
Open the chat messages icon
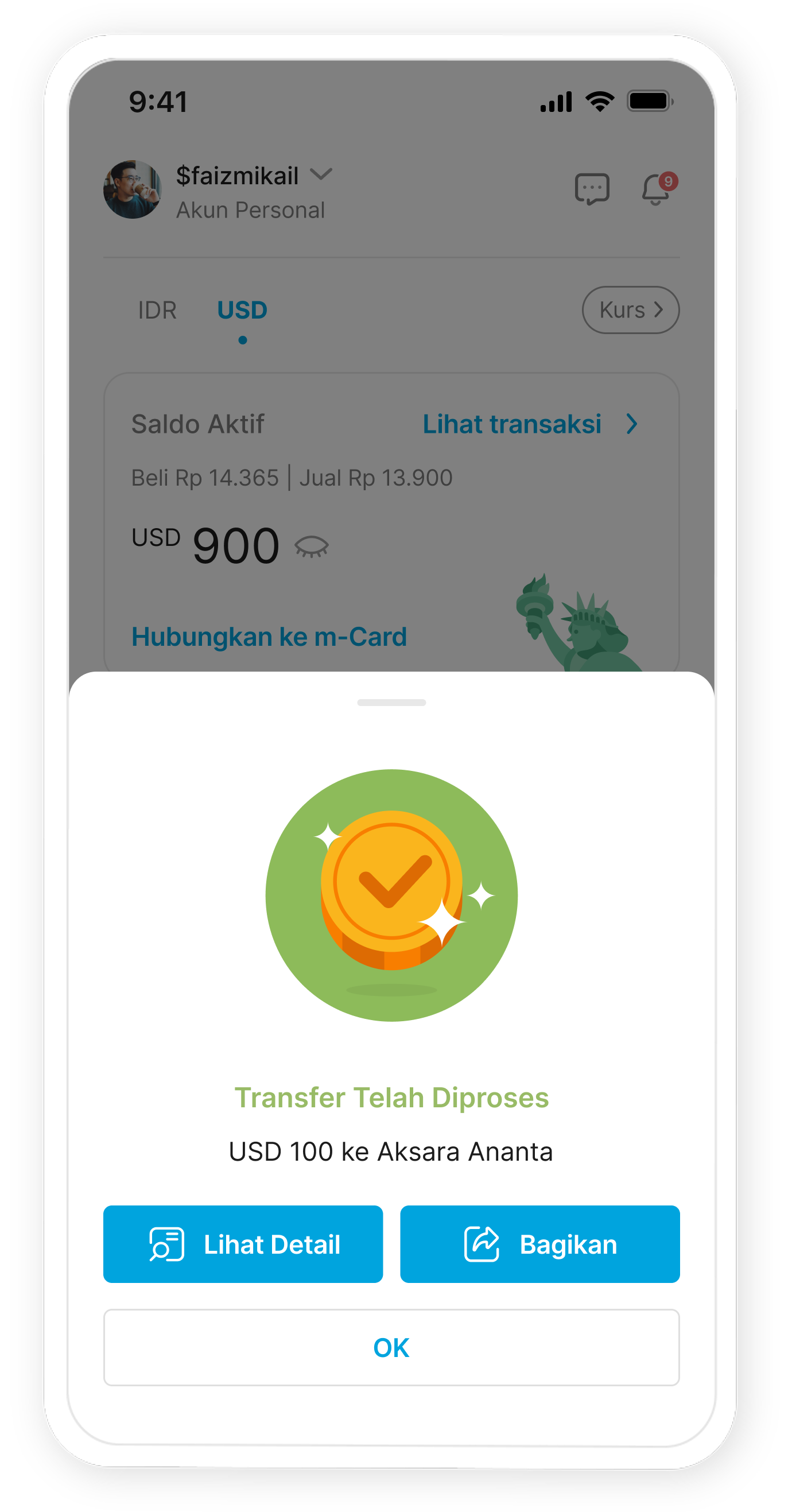tap(591, 189)
